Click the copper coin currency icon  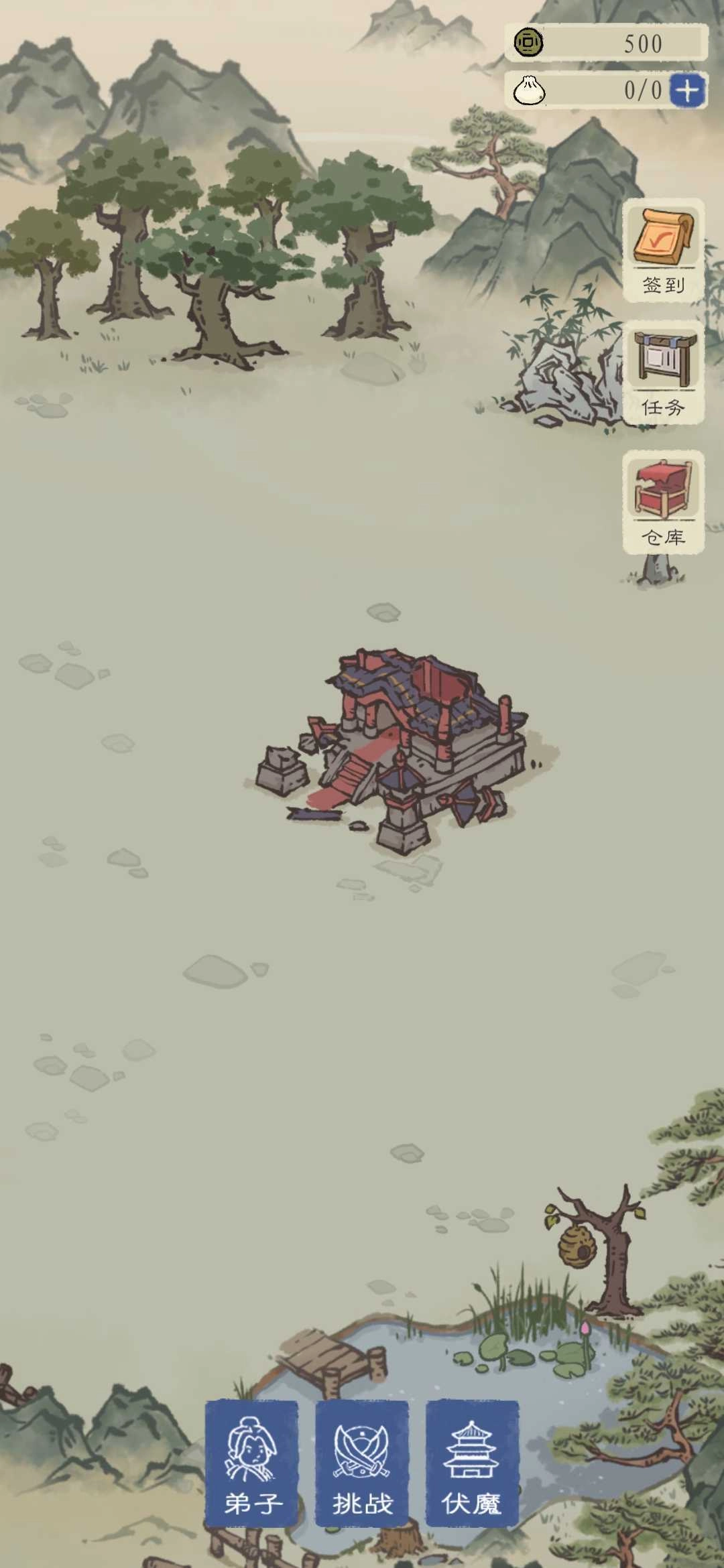[528, 44]
